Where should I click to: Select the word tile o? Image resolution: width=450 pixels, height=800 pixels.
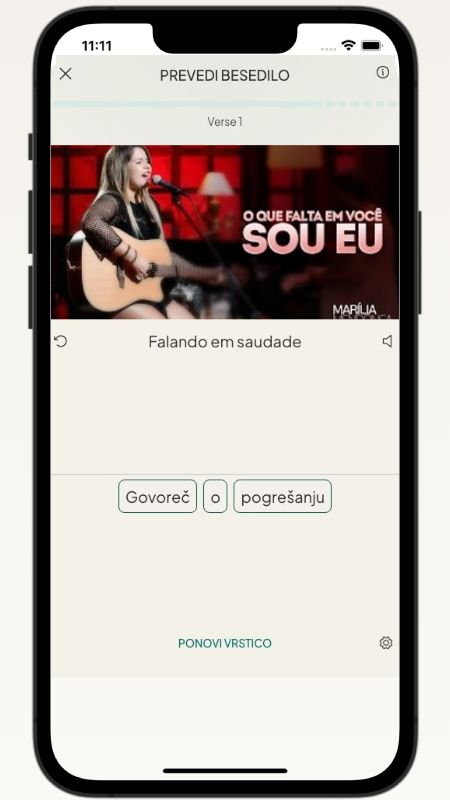coord(215,496)
